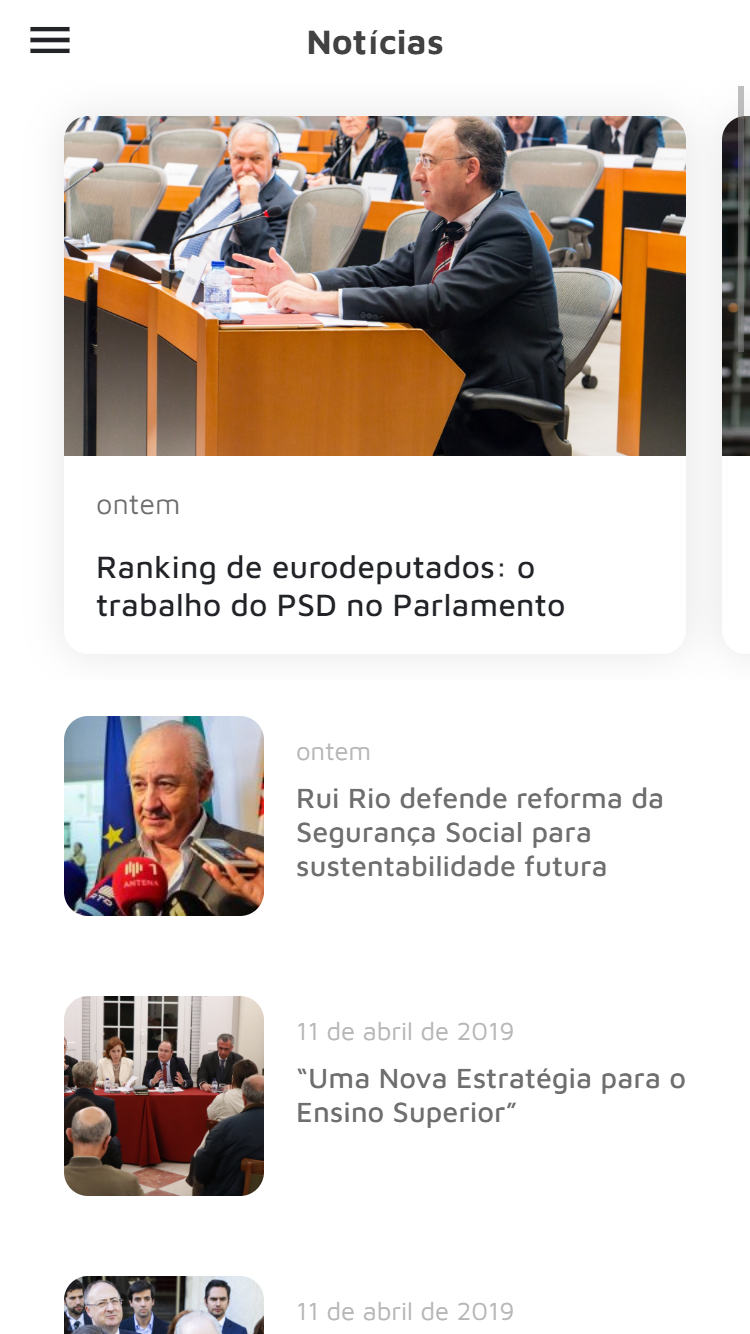Image resolution: width=750 pixels, height=1334 pixels.
Task: Open "Uma Nova Estratégia para o Ensino Superior"
Action: coord(490,1096)
